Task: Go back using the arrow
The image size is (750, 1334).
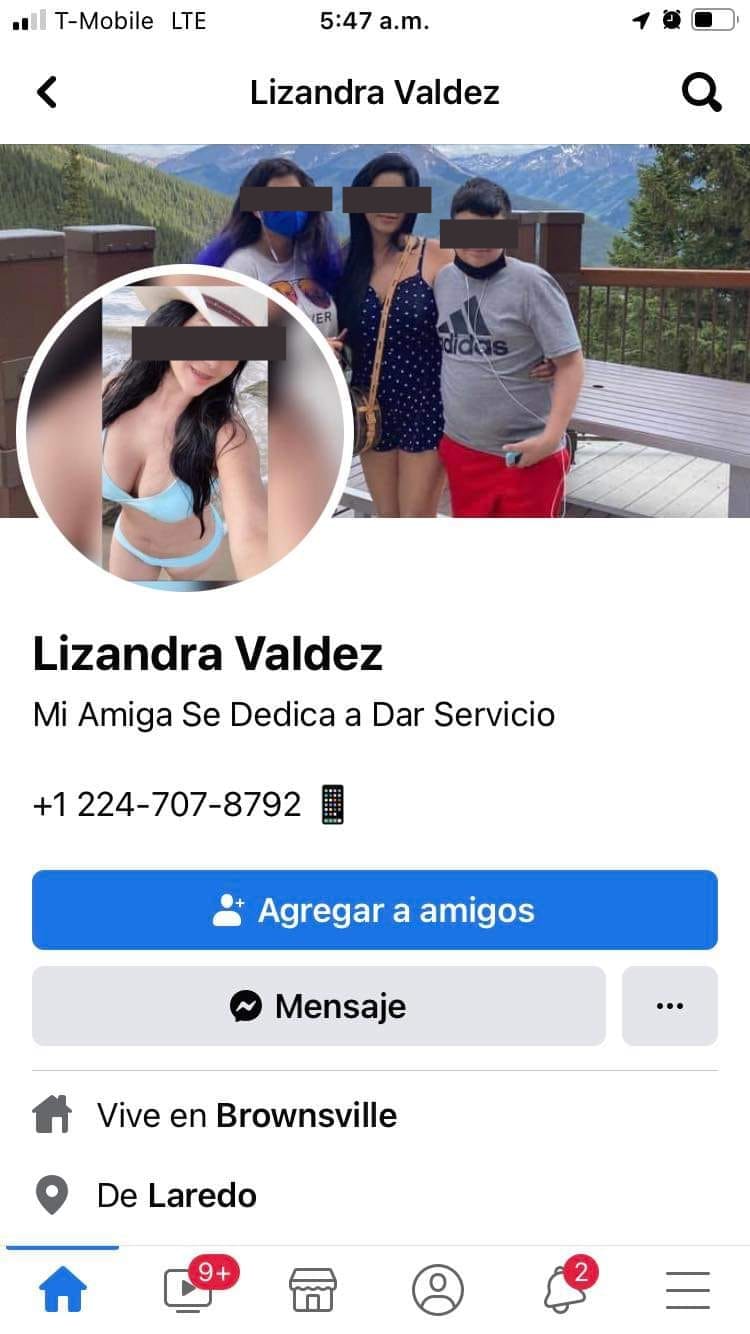Action: click(46, 93)
